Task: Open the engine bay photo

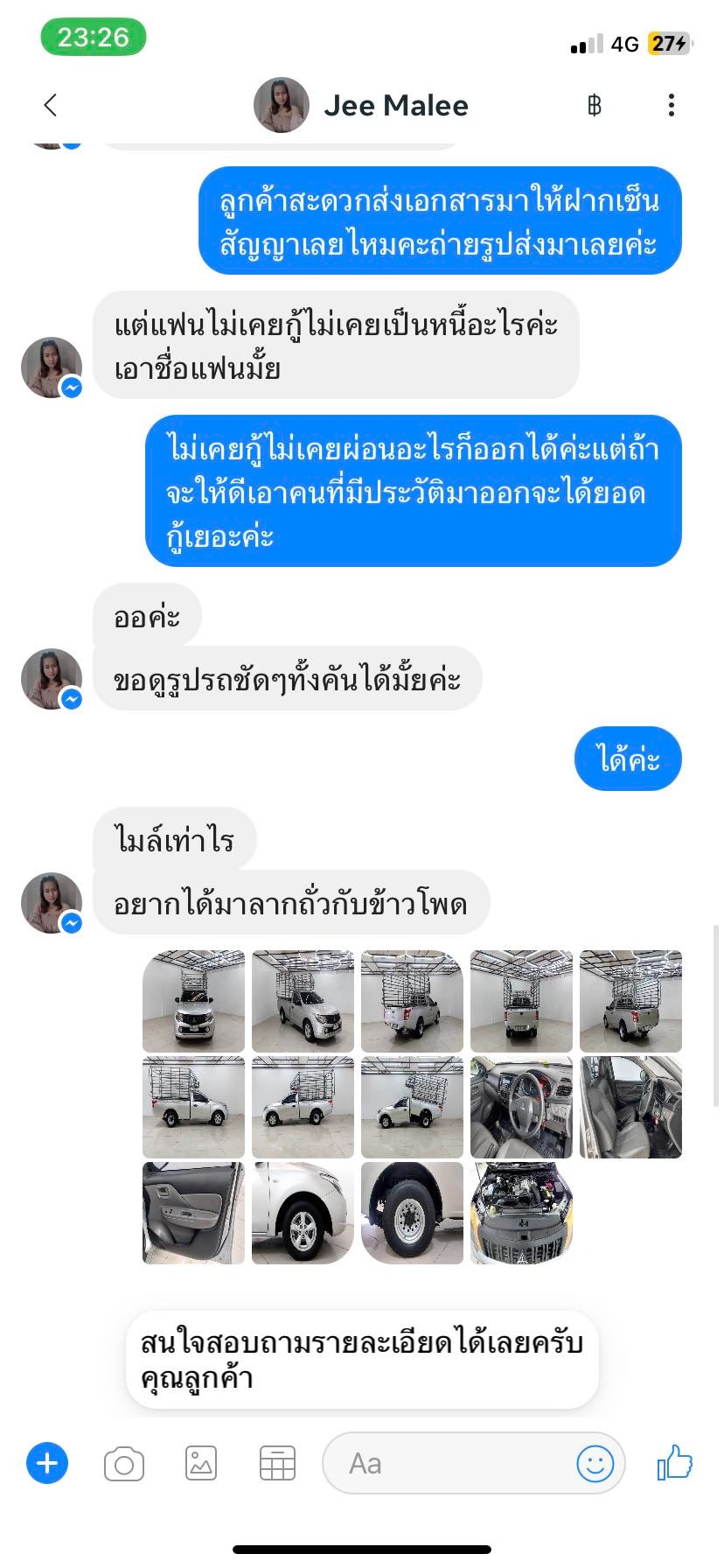Action: (521, 1213)
